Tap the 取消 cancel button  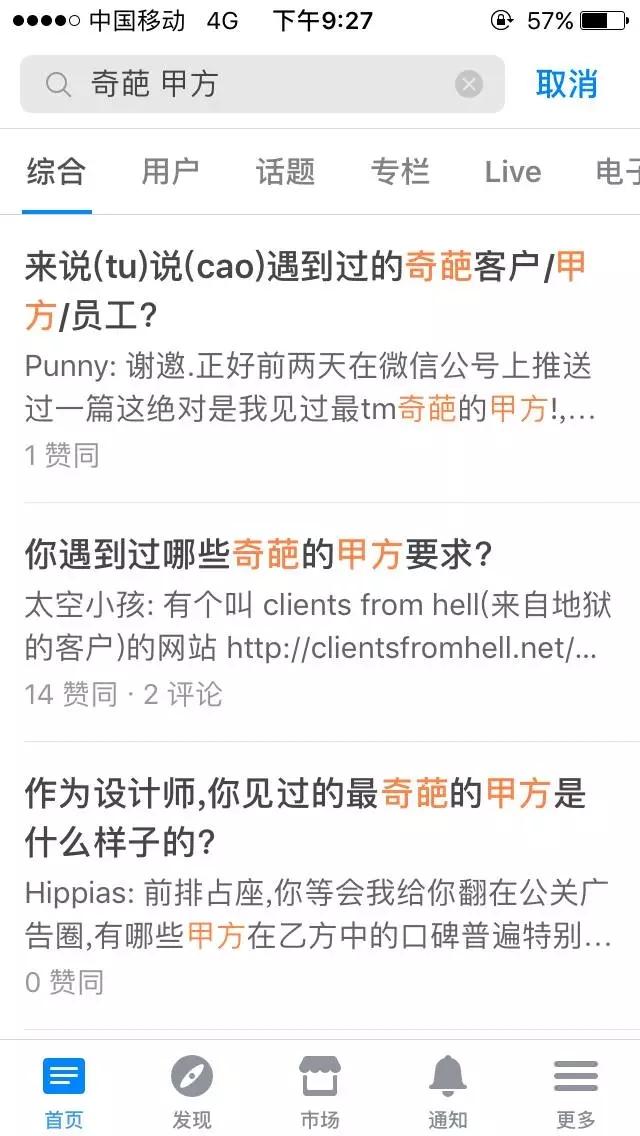click(566, 84)
